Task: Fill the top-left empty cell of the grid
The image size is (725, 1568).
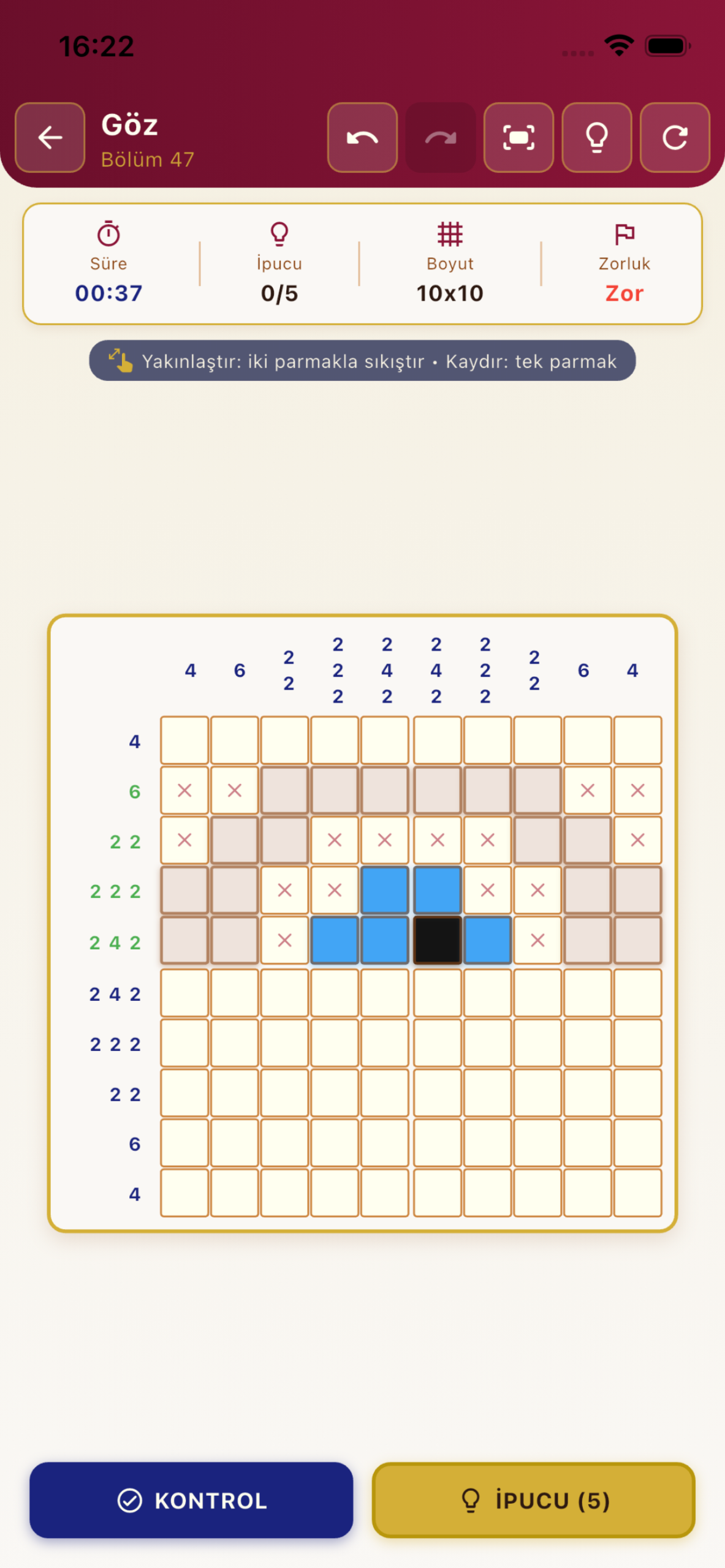Action: 184,740
